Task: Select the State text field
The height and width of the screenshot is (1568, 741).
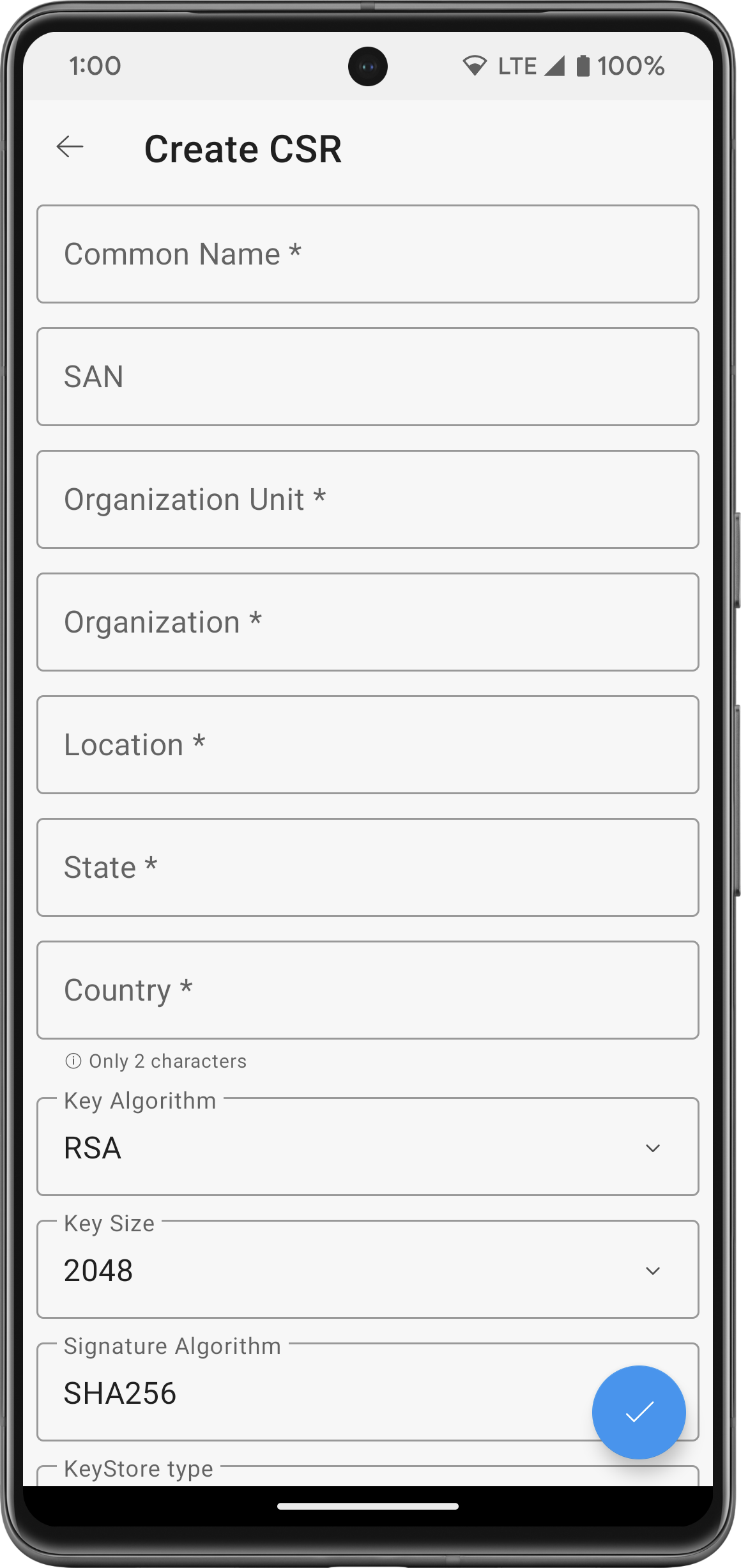Action: pyautogui.click(x=367, y=867)
